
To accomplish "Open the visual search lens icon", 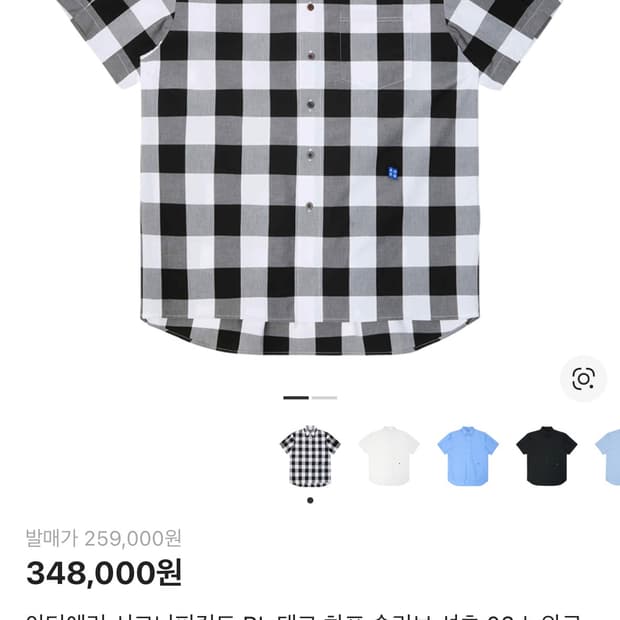I will pyautogui.click(x=583, y=379).
